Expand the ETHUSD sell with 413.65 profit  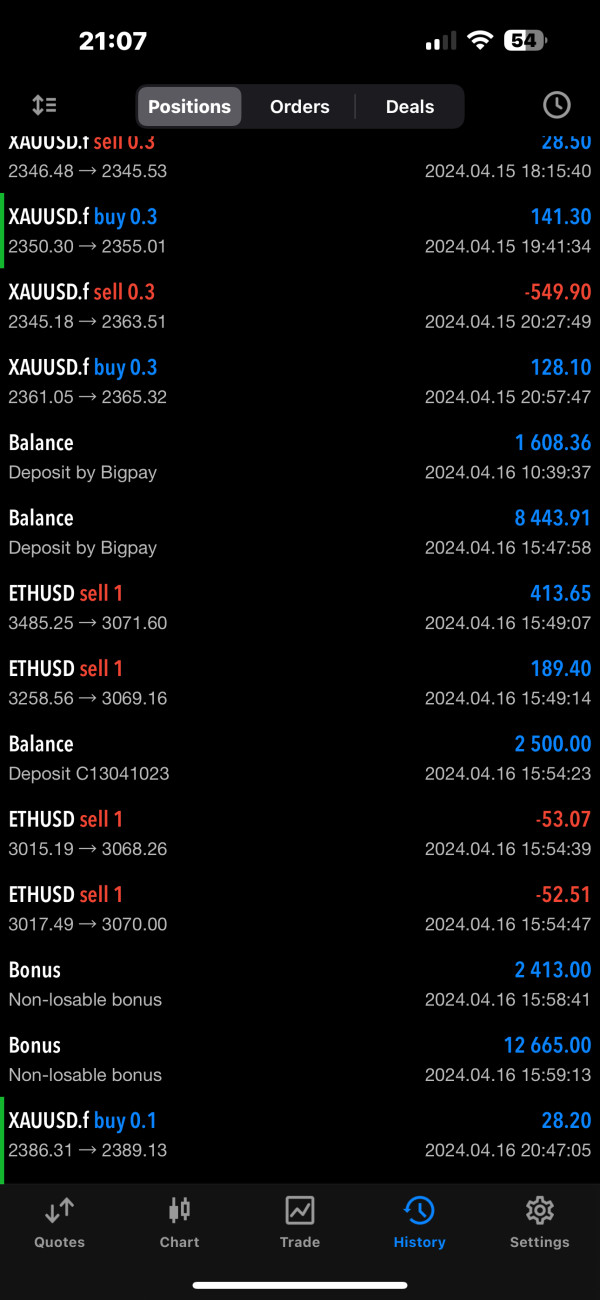(x=300, y=607)
